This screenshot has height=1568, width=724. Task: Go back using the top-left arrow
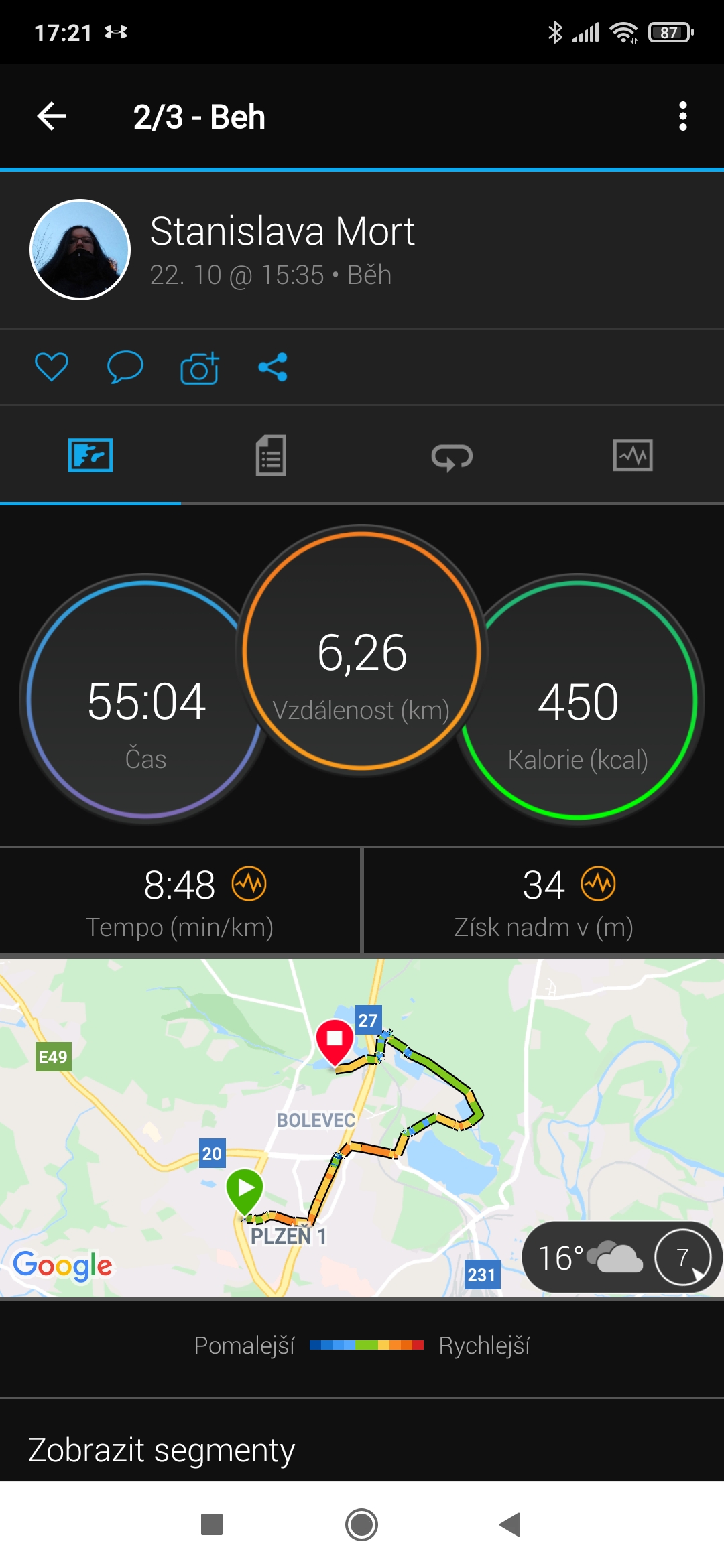(52, 116)
